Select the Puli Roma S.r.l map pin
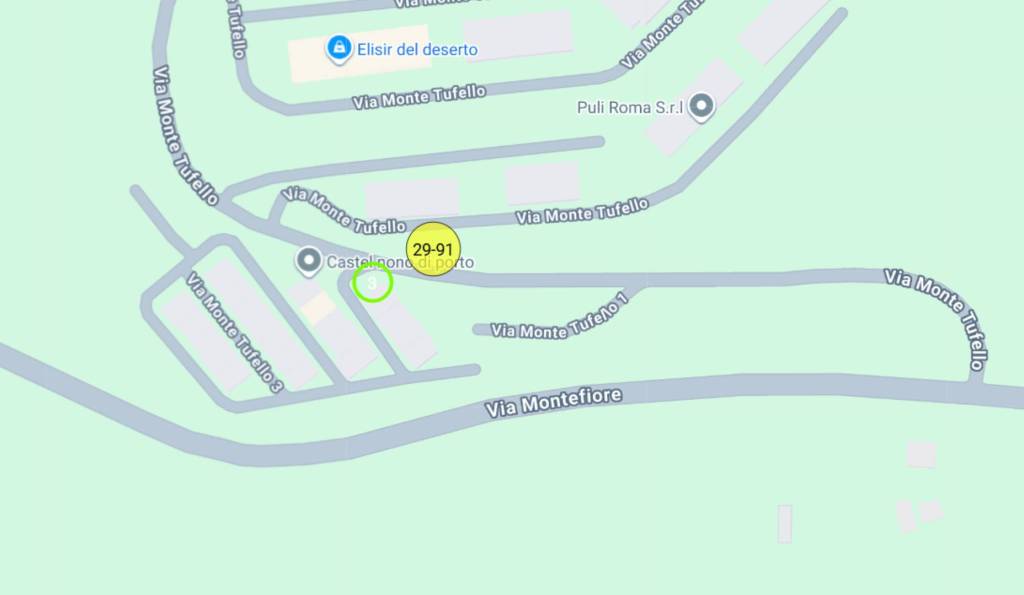Image resolution: width=1024 pixels, height=595 pixels. click(x=702, y=106)
